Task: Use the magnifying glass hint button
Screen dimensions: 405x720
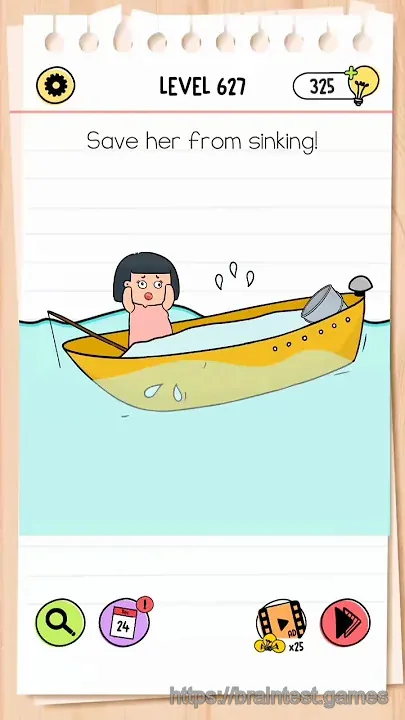Action: (60, 622)
